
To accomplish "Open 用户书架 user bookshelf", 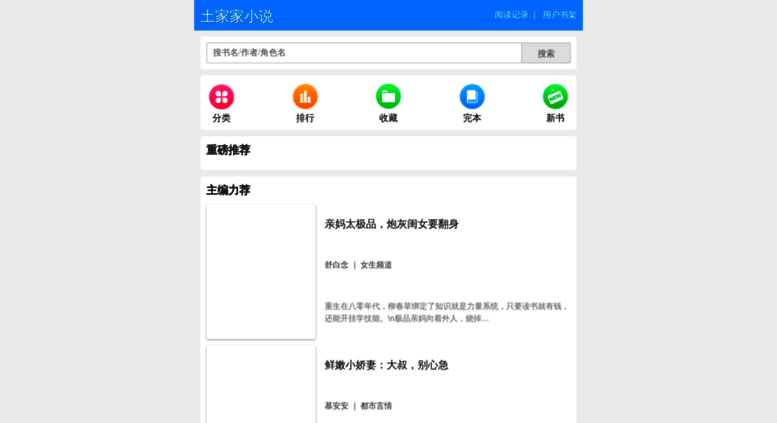I will 559,15.
